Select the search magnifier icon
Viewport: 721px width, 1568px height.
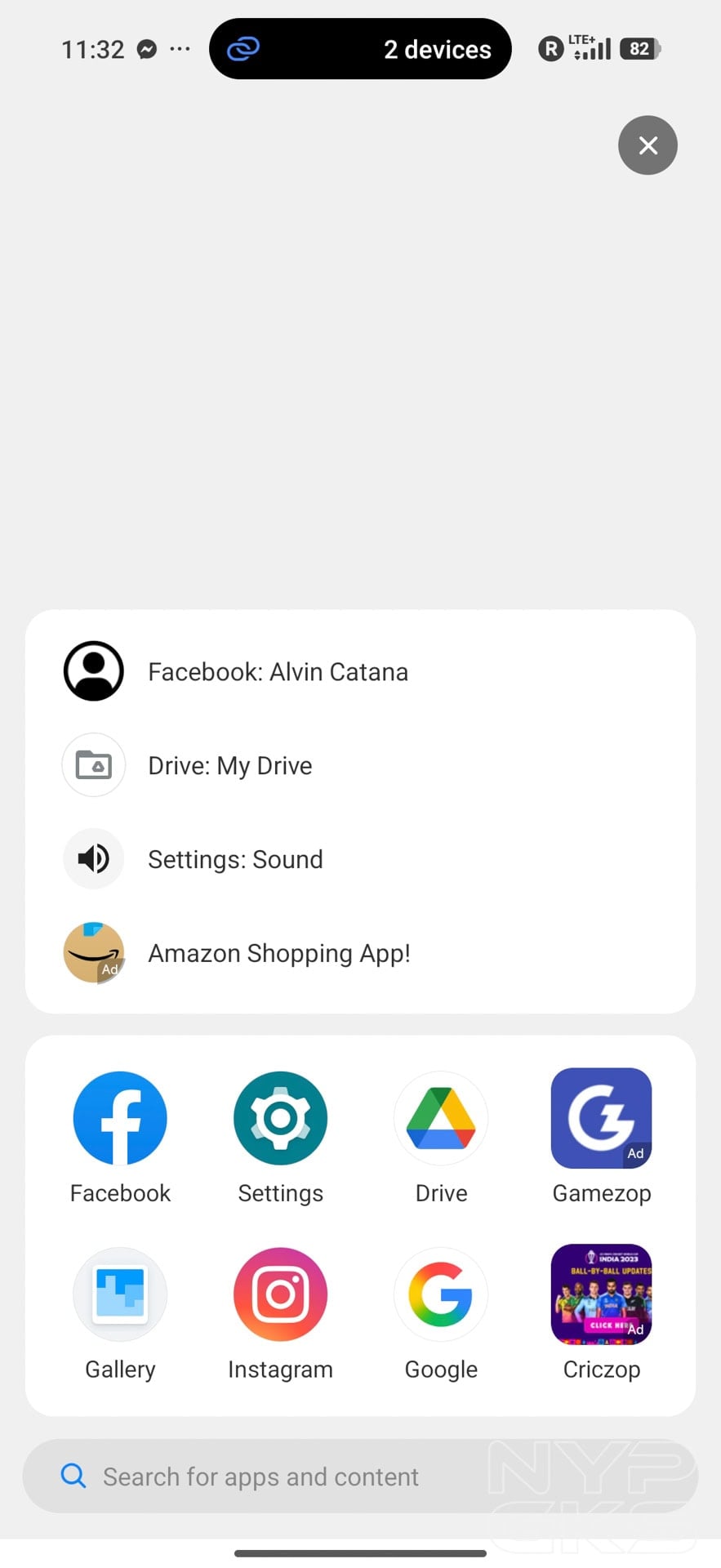(73, 1475)
